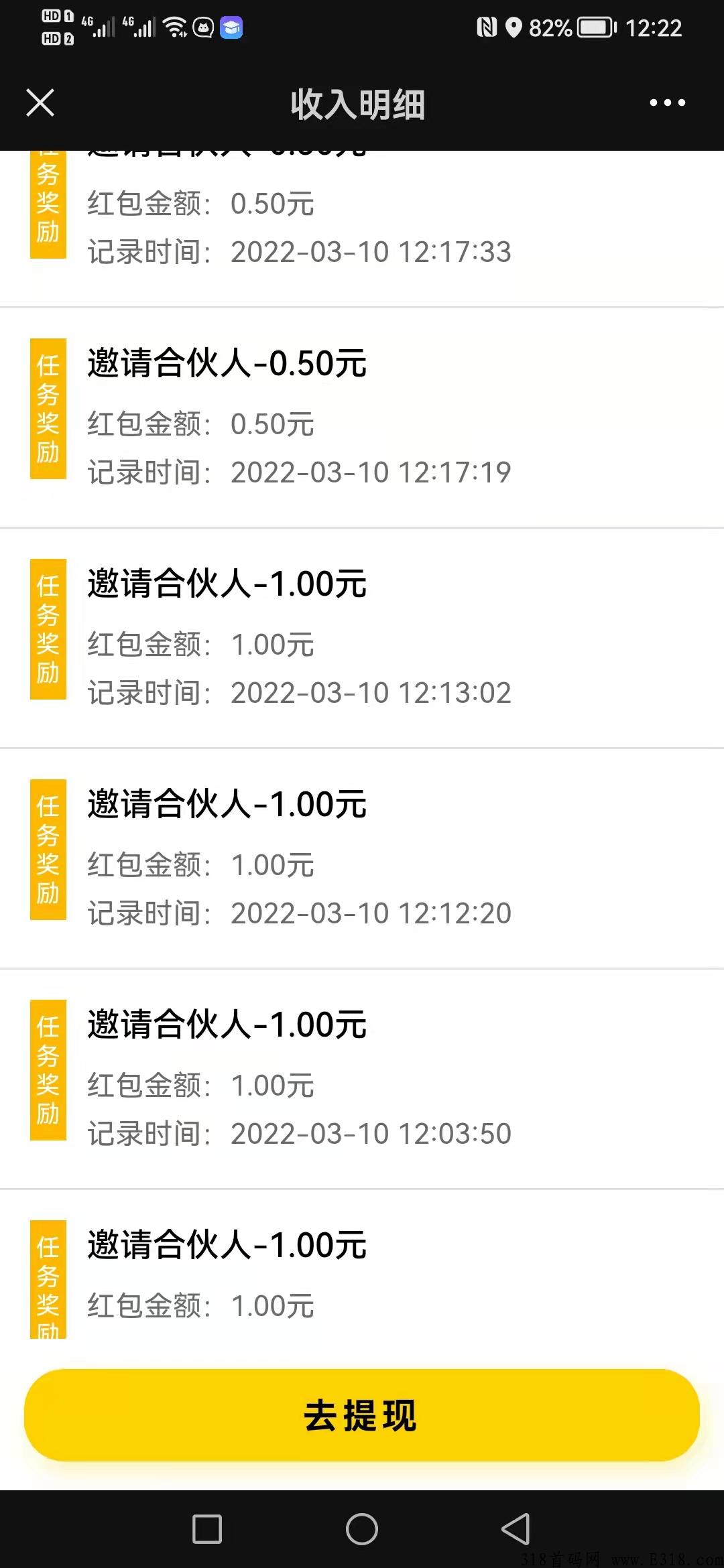The width and height of the screenshot is (724, 1568).
Task: Go back using system back button
Action: point(516,1529)
